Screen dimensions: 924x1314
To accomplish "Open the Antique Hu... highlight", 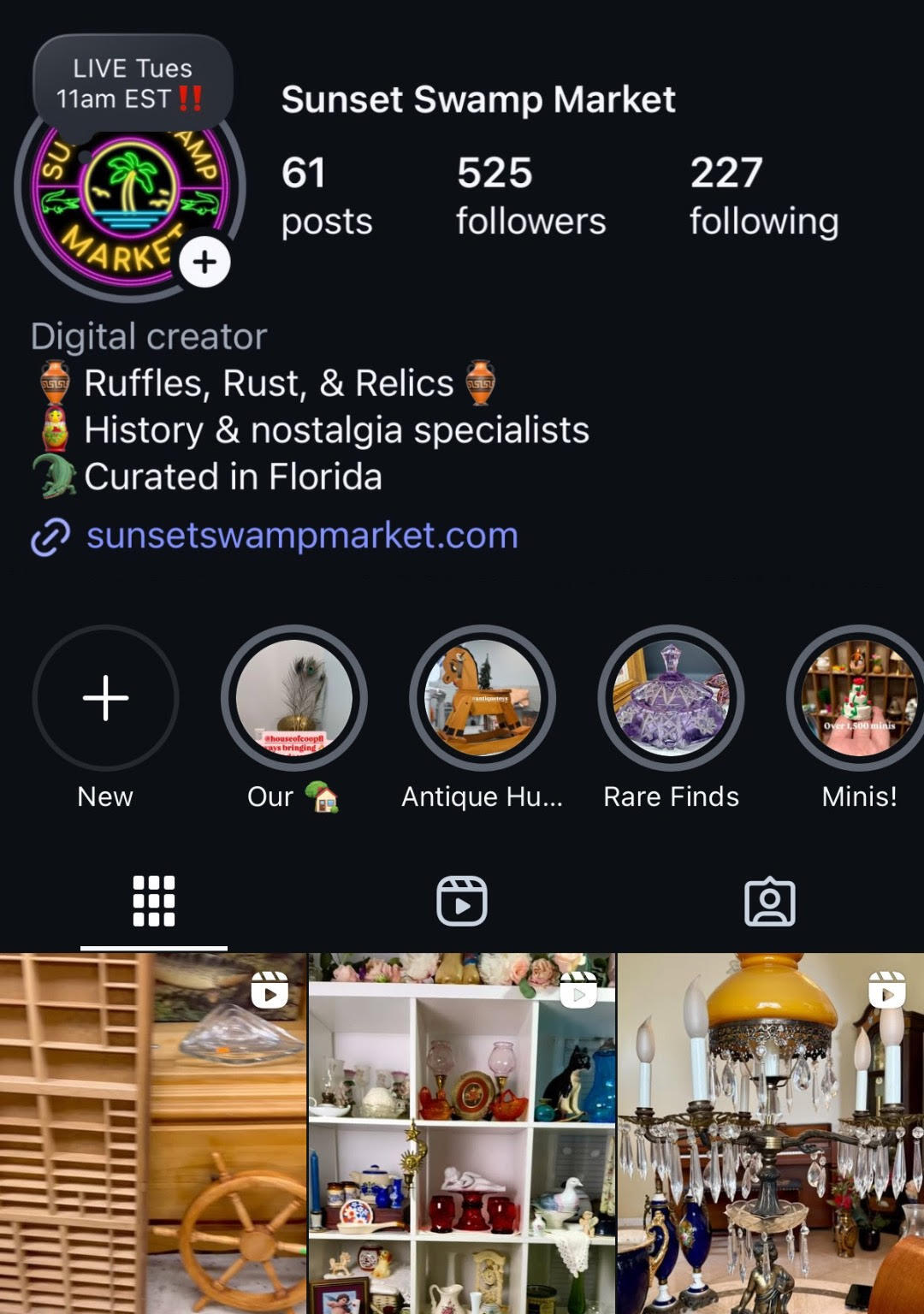I will pos(483,698).
